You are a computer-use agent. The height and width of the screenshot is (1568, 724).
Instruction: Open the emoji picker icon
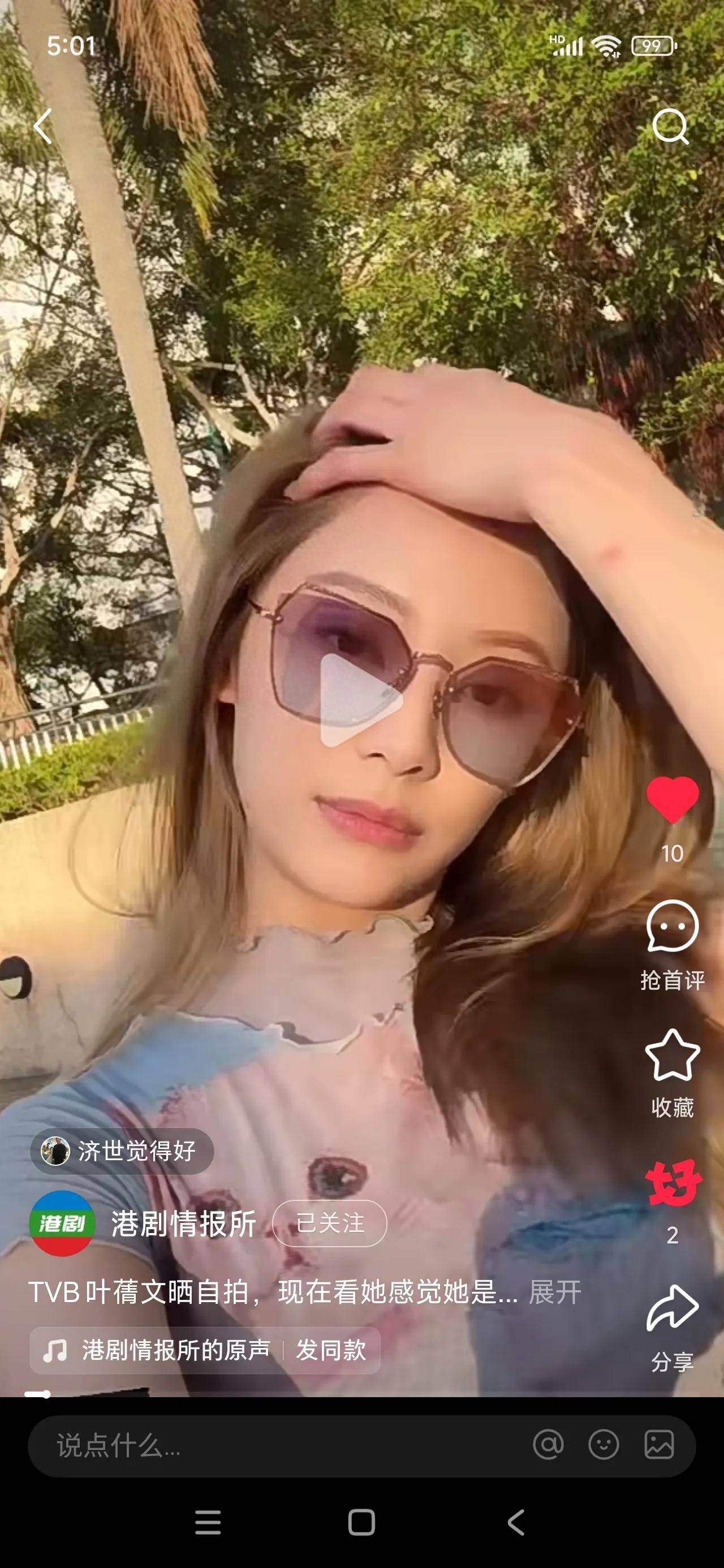coord(604,1445)
